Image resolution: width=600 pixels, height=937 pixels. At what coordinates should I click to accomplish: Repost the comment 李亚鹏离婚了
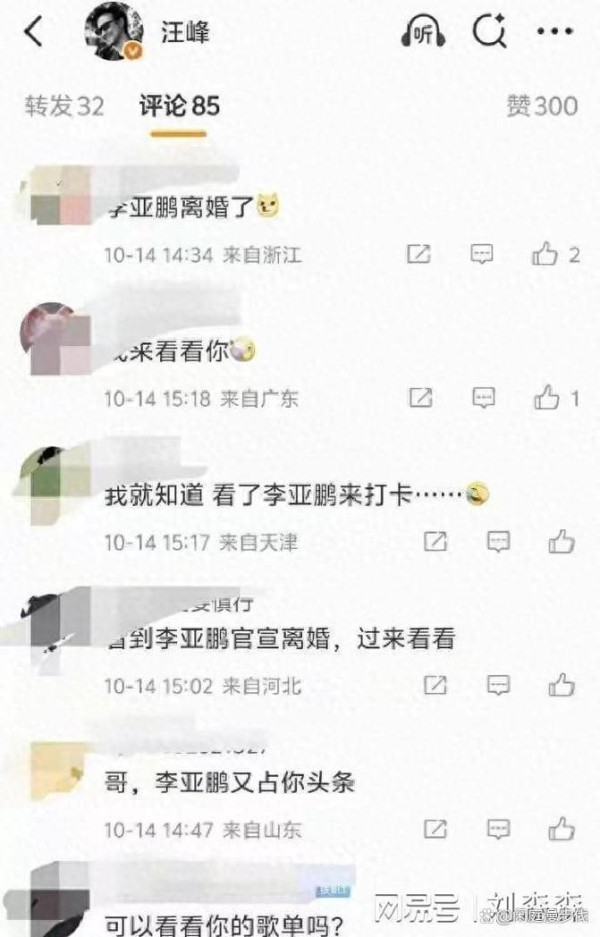[419, 255]
